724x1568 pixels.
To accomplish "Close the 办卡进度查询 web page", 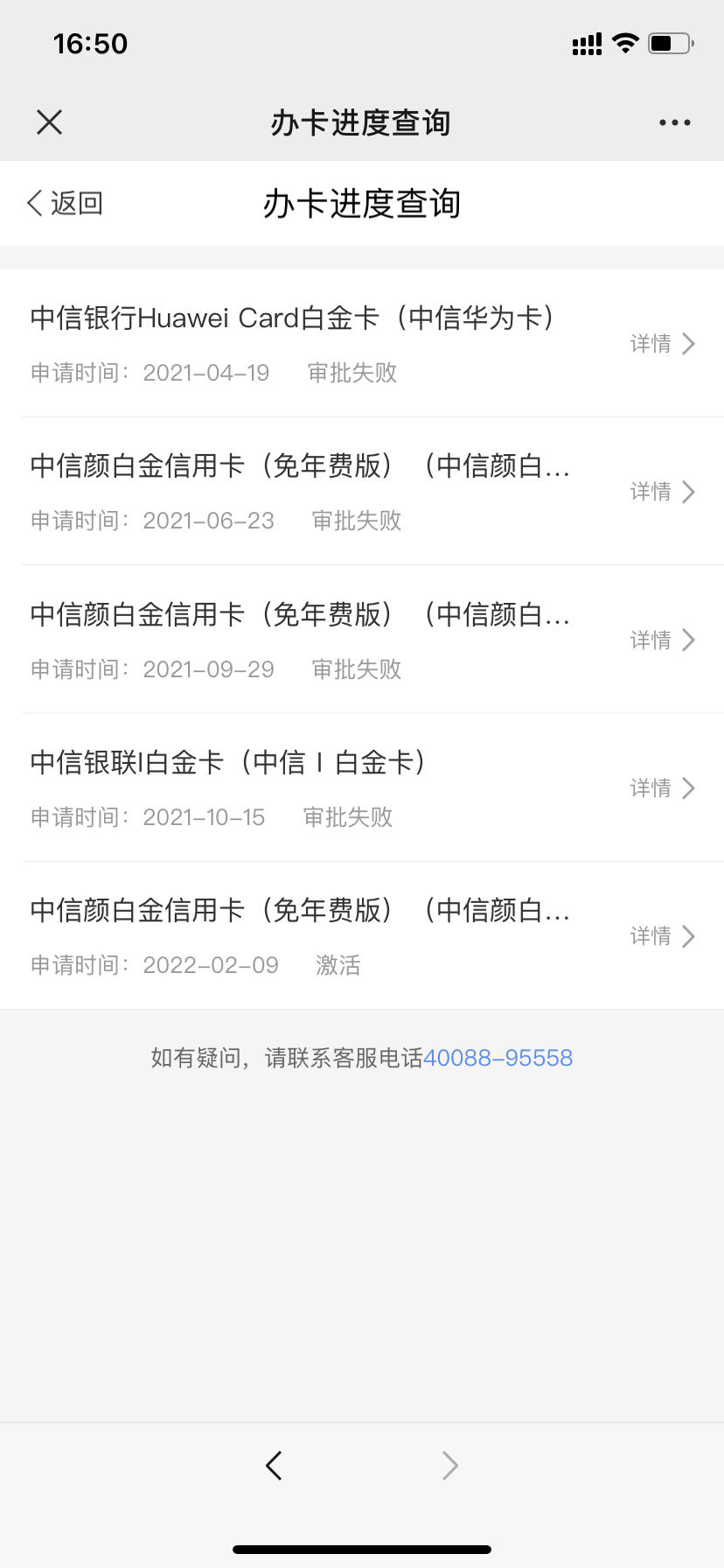I will tap(50, 122).
